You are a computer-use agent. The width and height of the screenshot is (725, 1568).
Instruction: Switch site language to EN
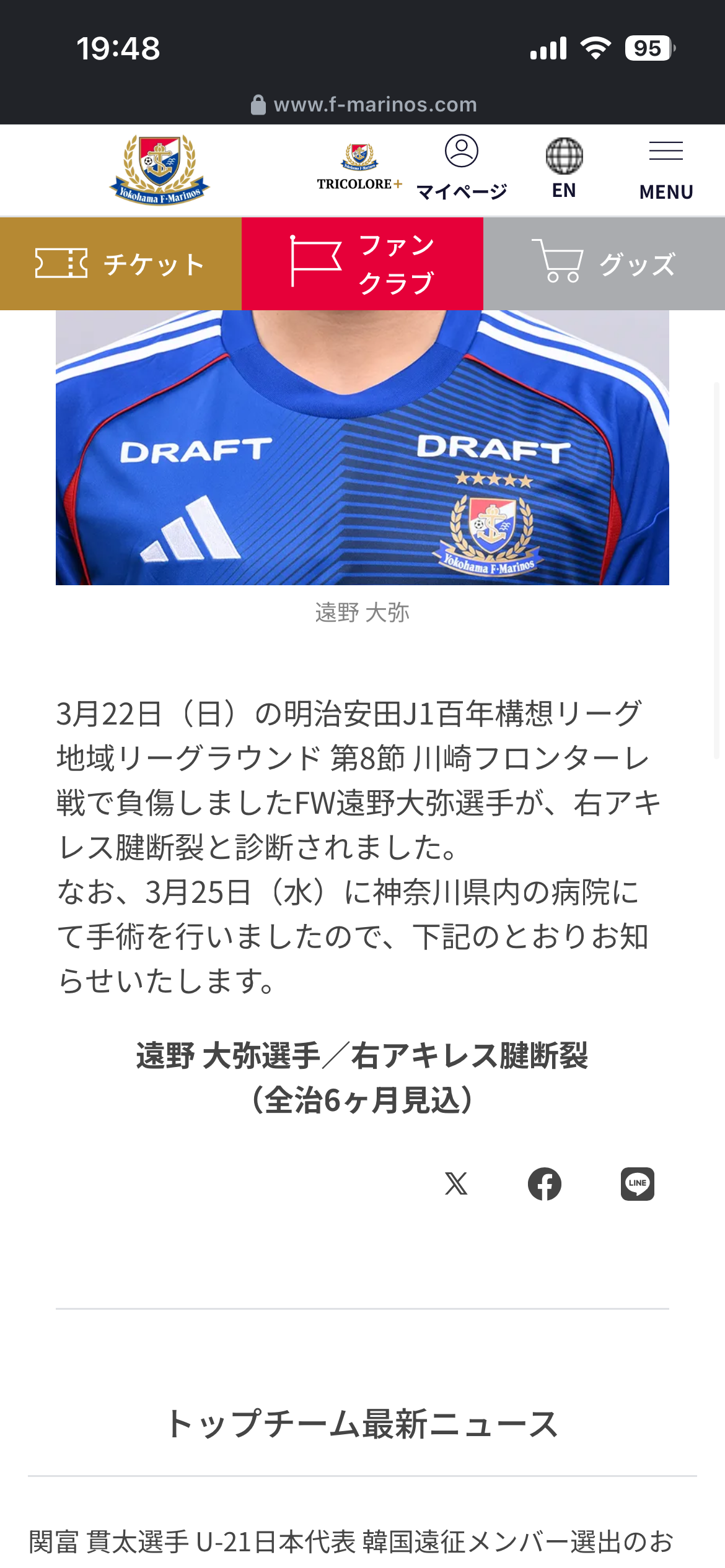564,167
